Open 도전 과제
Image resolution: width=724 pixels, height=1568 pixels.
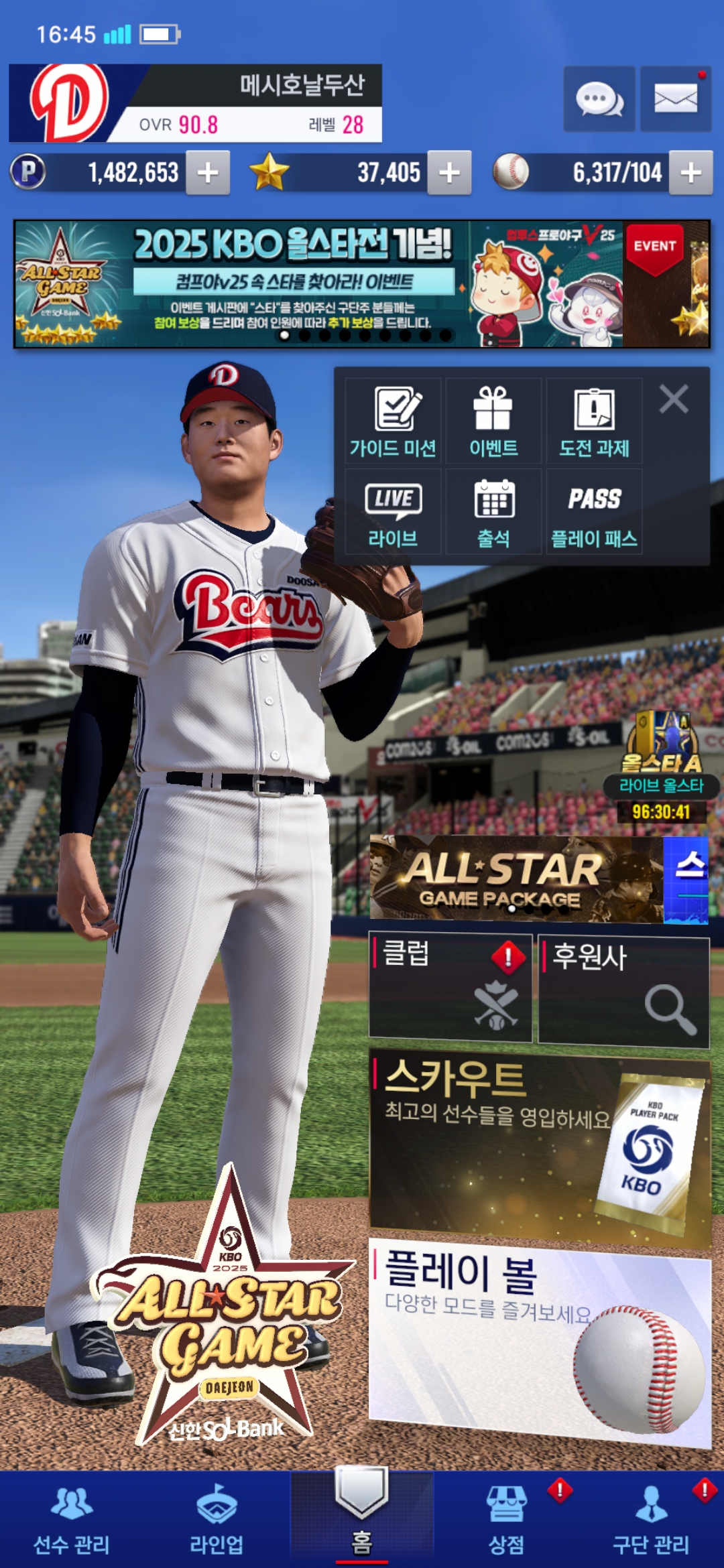pos(594,421)
